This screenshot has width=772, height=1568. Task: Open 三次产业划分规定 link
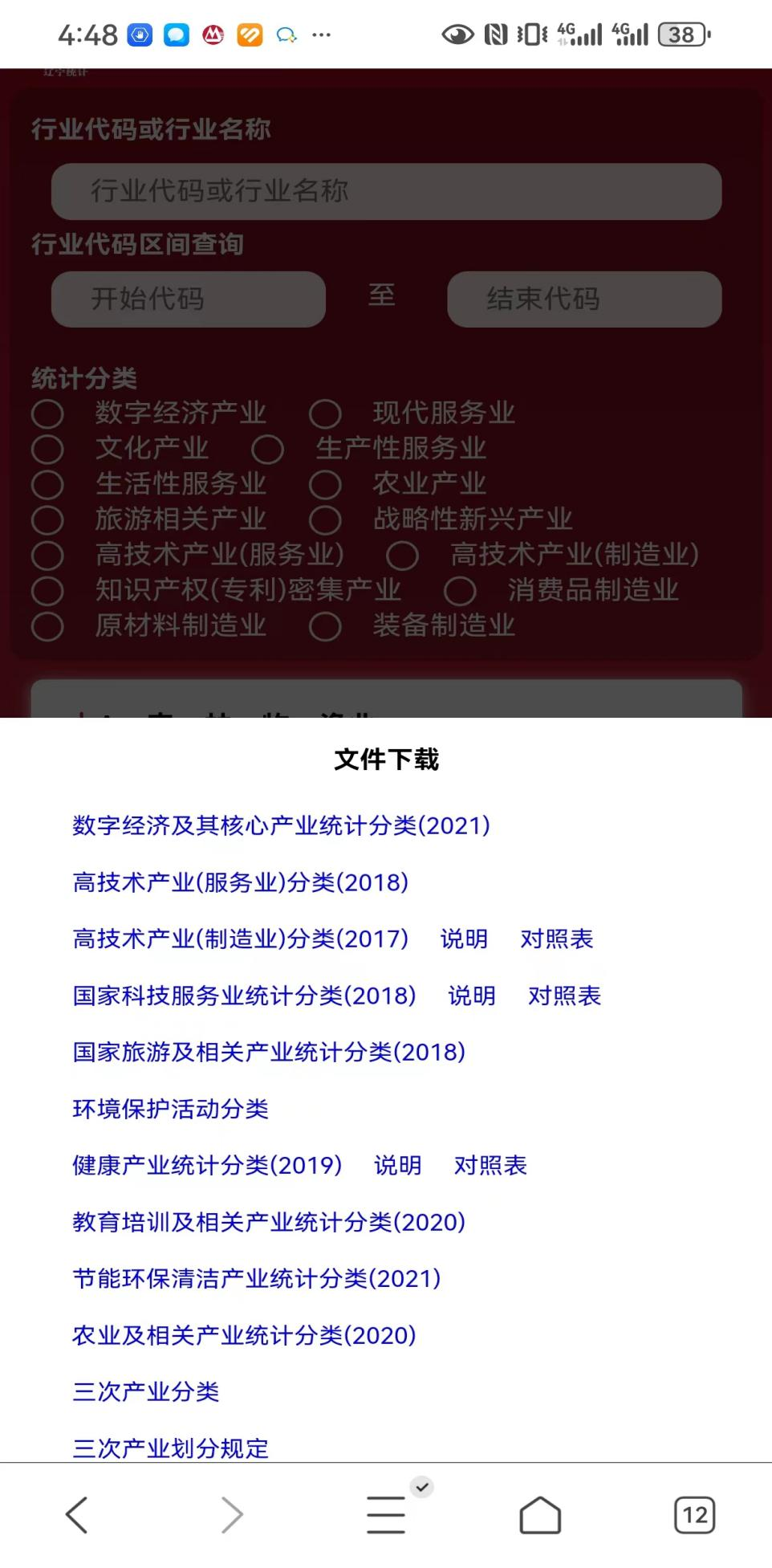pyautogui.click(x=170, y=1448)
